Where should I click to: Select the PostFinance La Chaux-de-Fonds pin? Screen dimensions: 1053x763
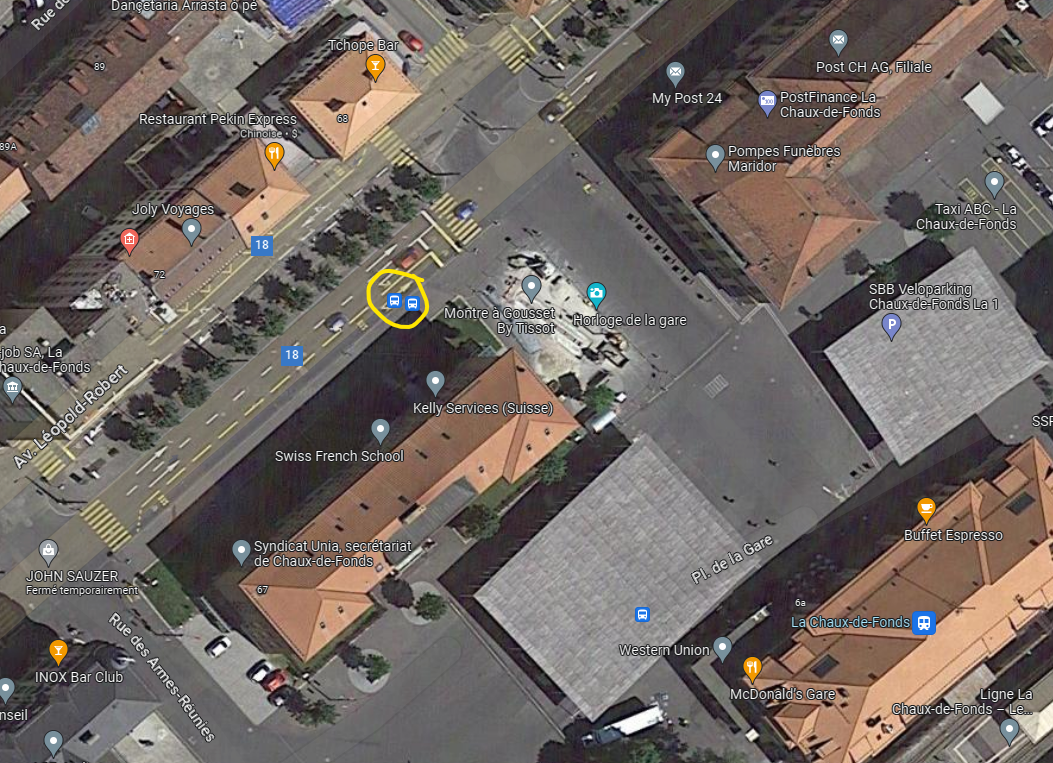767,99
